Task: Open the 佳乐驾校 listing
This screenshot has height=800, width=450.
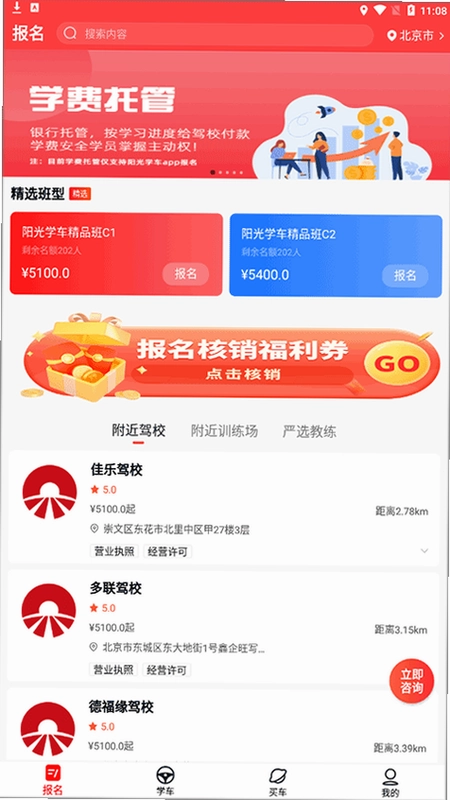Action: (224, 509)
